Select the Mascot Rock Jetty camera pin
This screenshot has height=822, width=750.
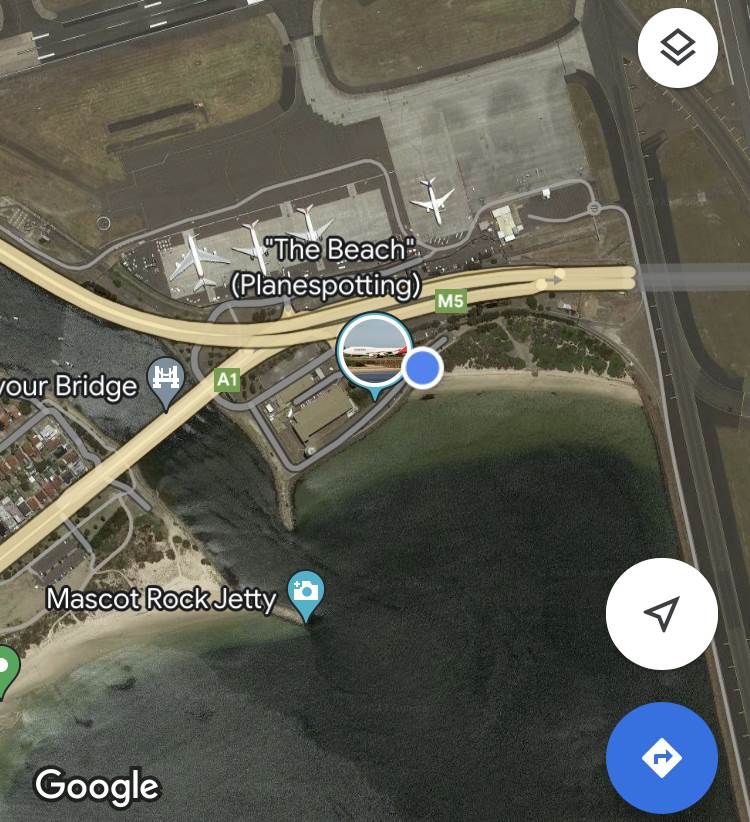click(x=306, y=591)
